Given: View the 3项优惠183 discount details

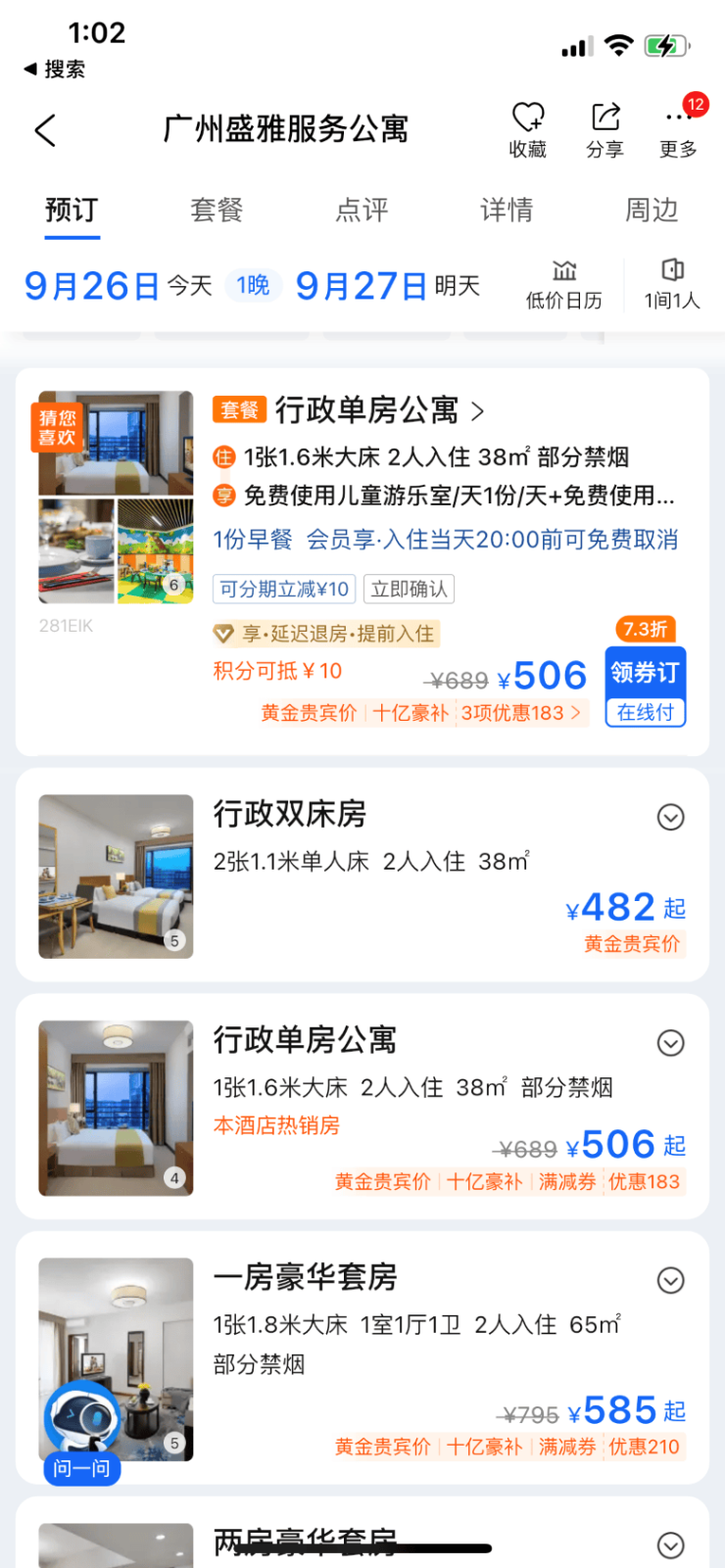Looking at the screenshot, I should (x=521, y=713).
